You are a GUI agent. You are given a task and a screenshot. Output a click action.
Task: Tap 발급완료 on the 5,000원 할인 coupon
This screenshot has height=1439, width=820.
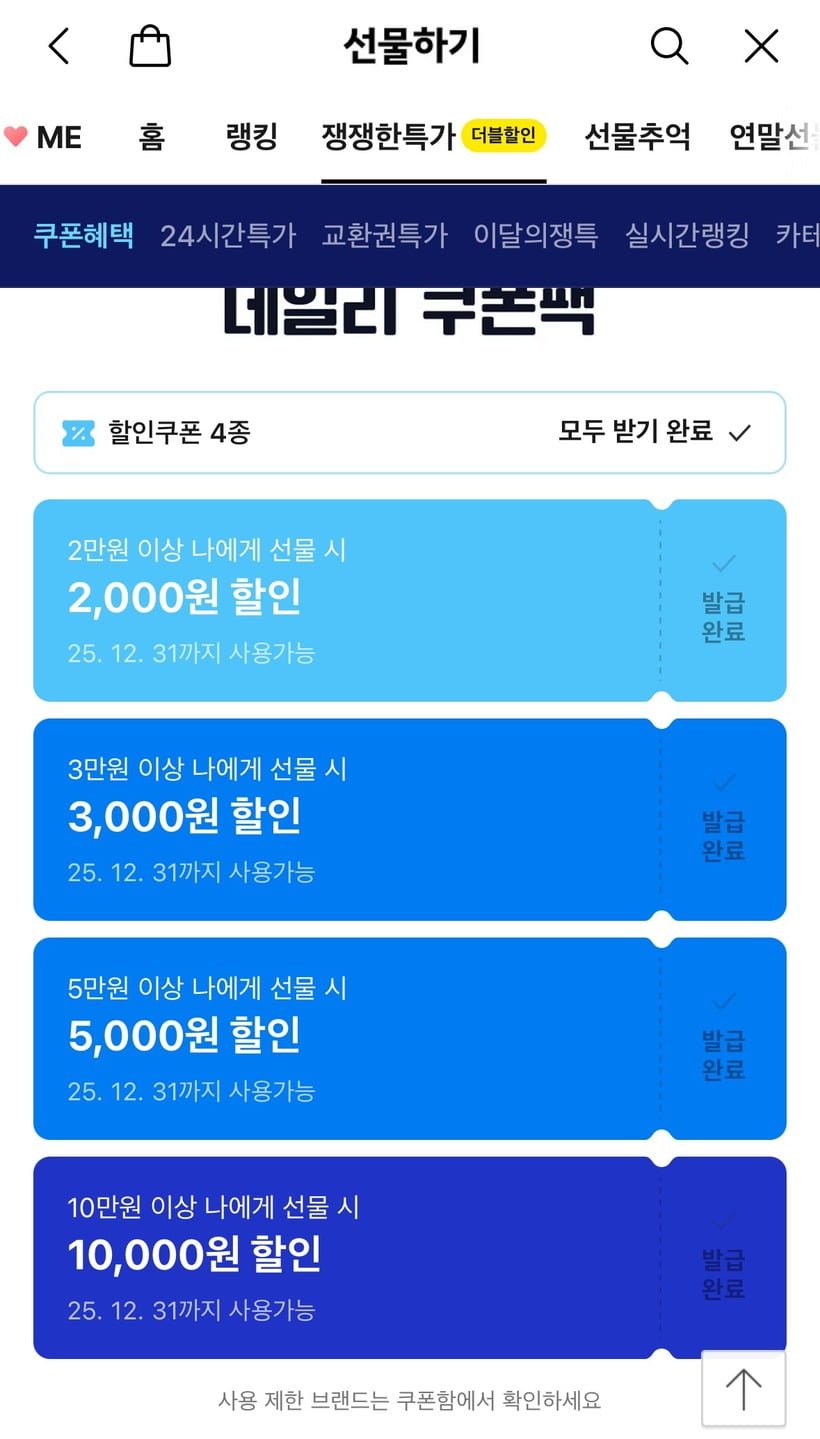click(723, 1039)
